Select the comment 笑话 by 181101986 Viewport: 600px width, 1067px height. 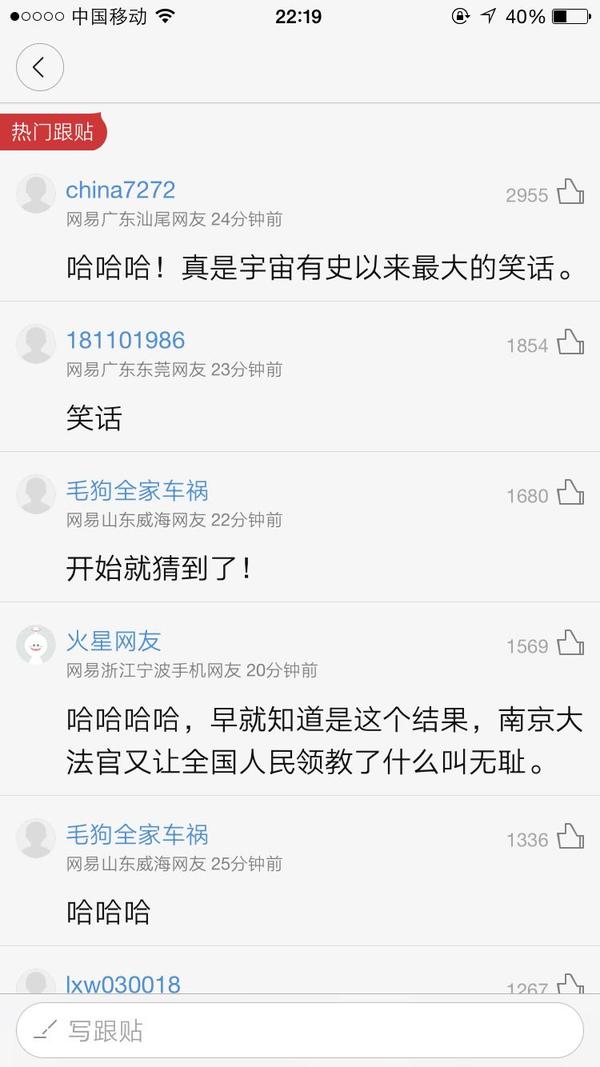[x=94, y=418]
